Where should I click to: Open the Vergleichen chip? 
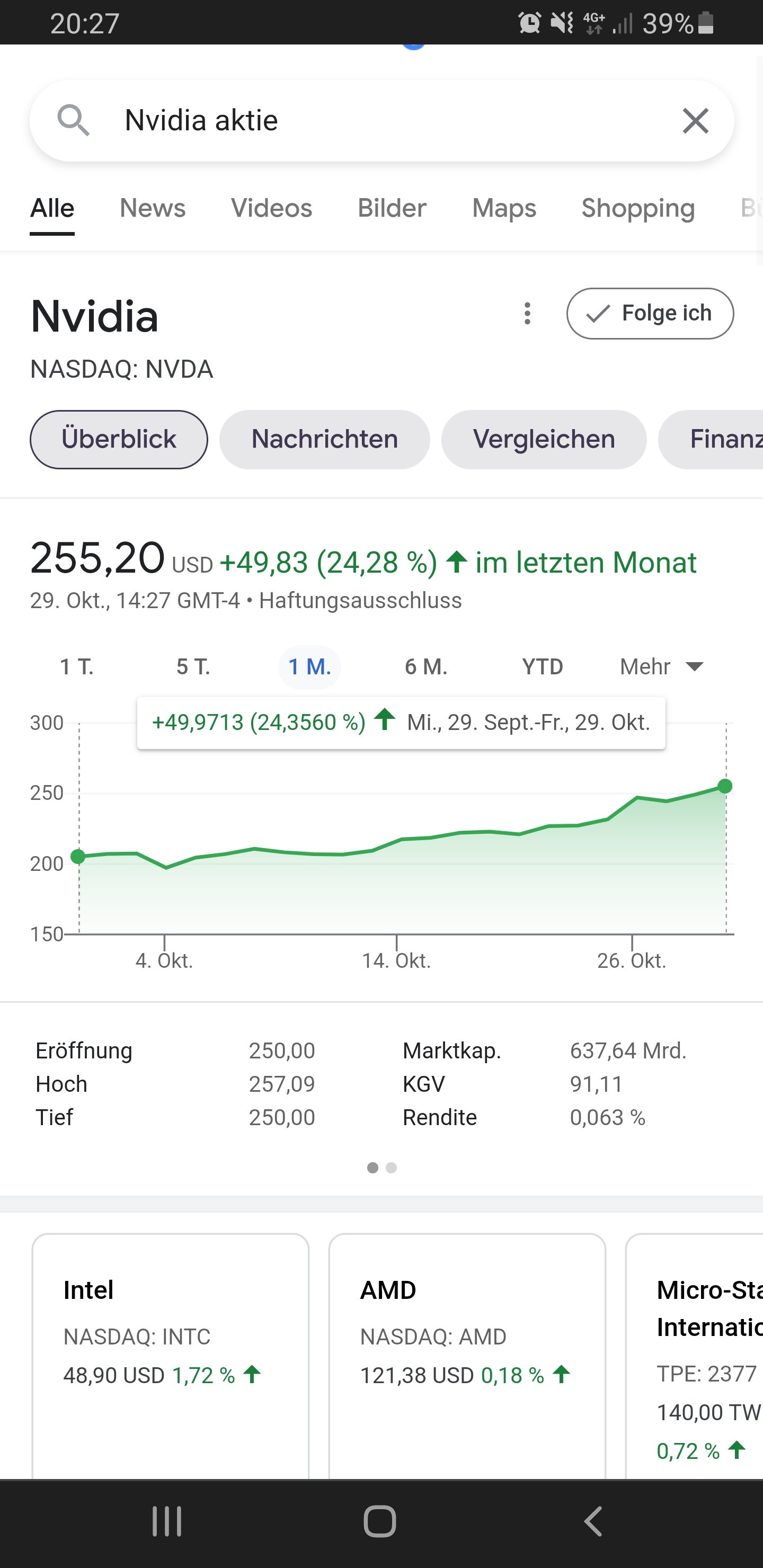coord(543,440)
